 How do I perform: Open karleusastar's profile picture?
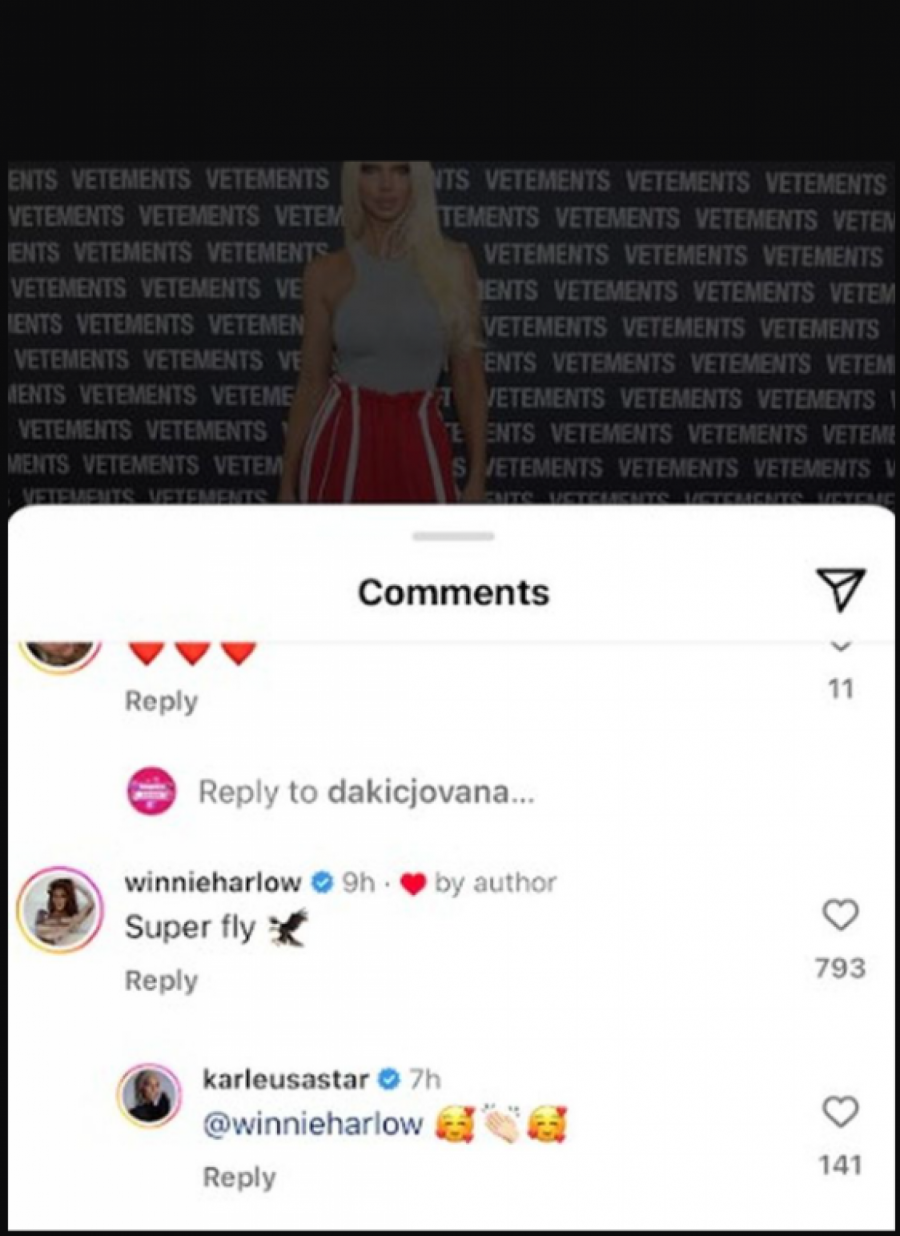pyautogui.click(x=151, y=1097)
